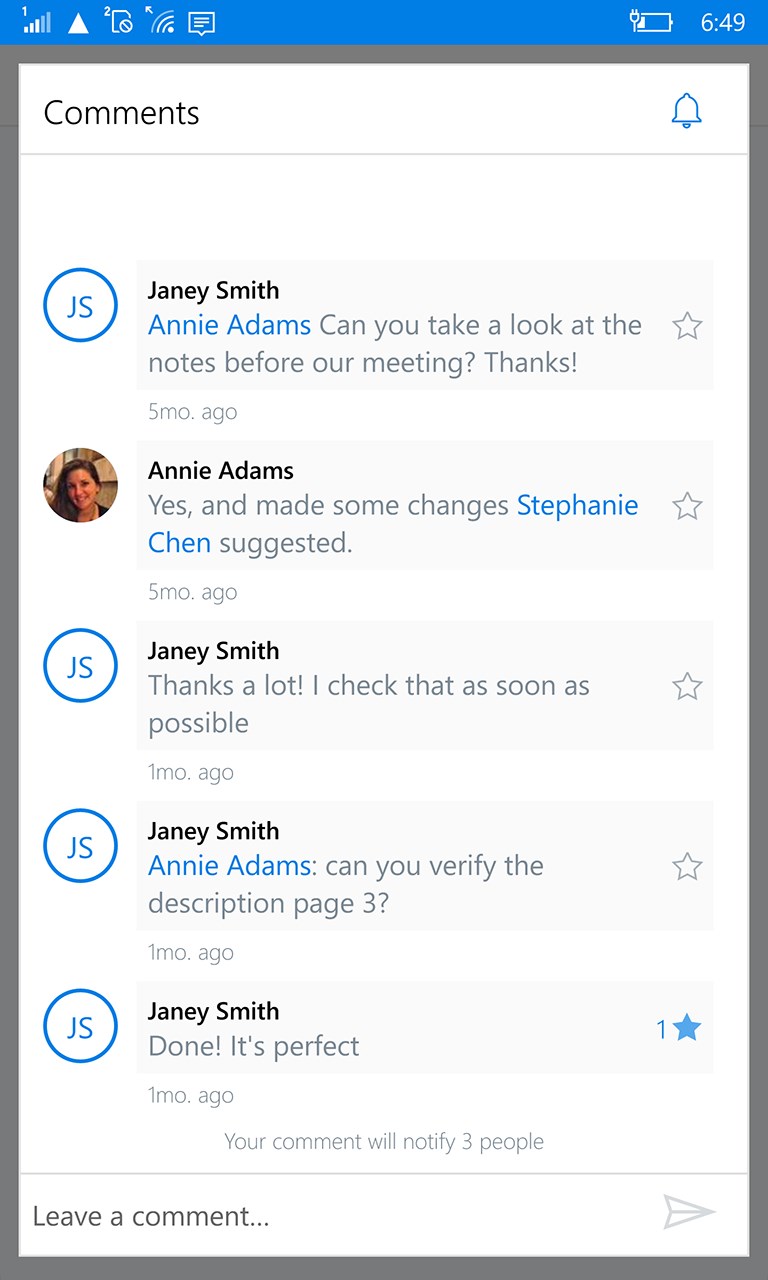Open Annie Adams mention in page 3 comment

(x=230, y=866)
